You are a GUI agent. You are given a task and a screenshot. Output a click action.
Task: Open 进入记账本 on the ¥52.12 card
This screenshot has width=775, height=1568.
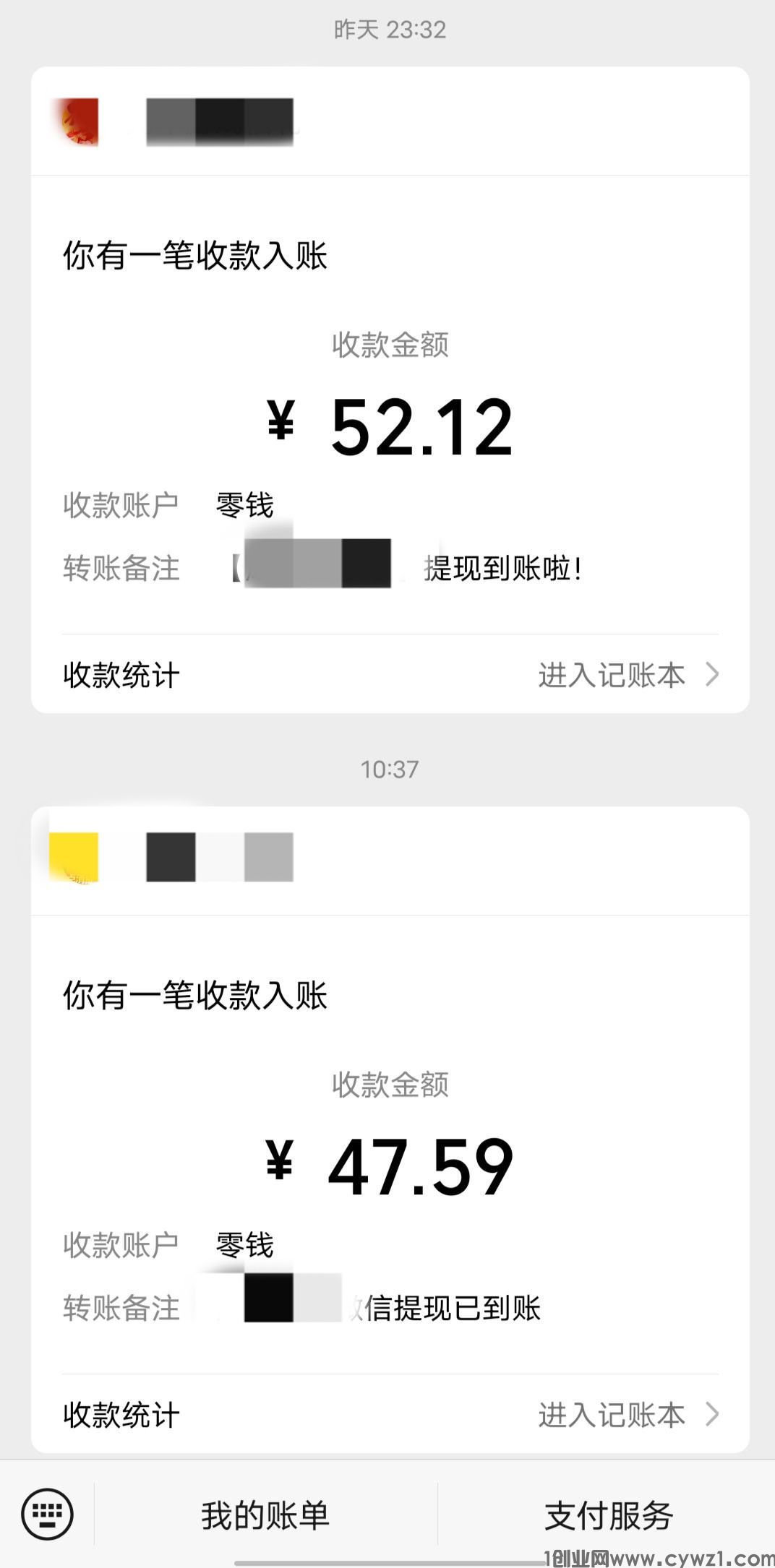pos(627,675)
